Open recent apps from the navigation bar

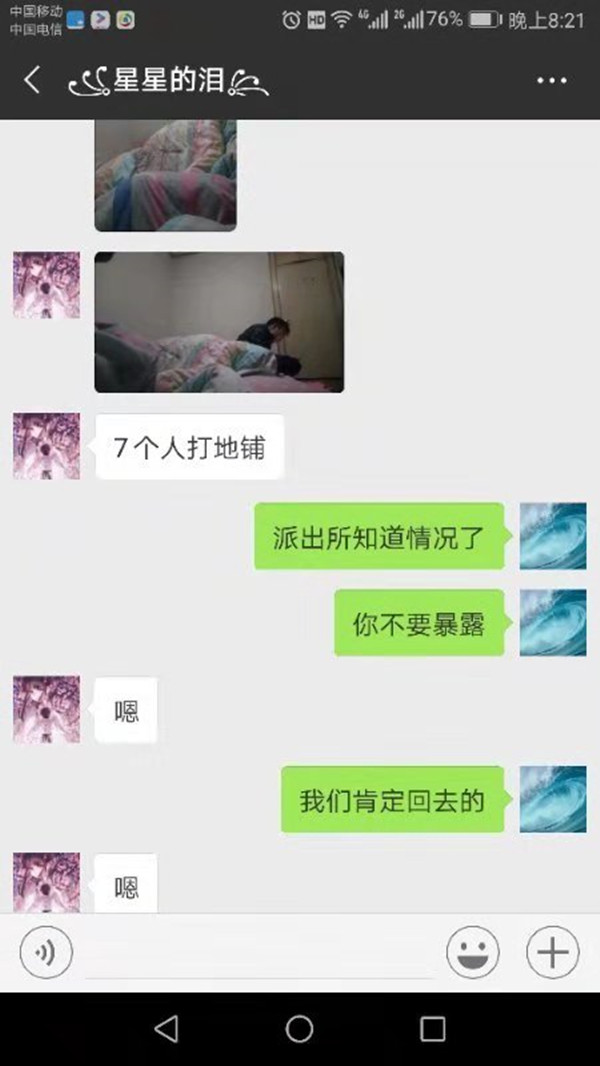click(x=432, y=1029)
